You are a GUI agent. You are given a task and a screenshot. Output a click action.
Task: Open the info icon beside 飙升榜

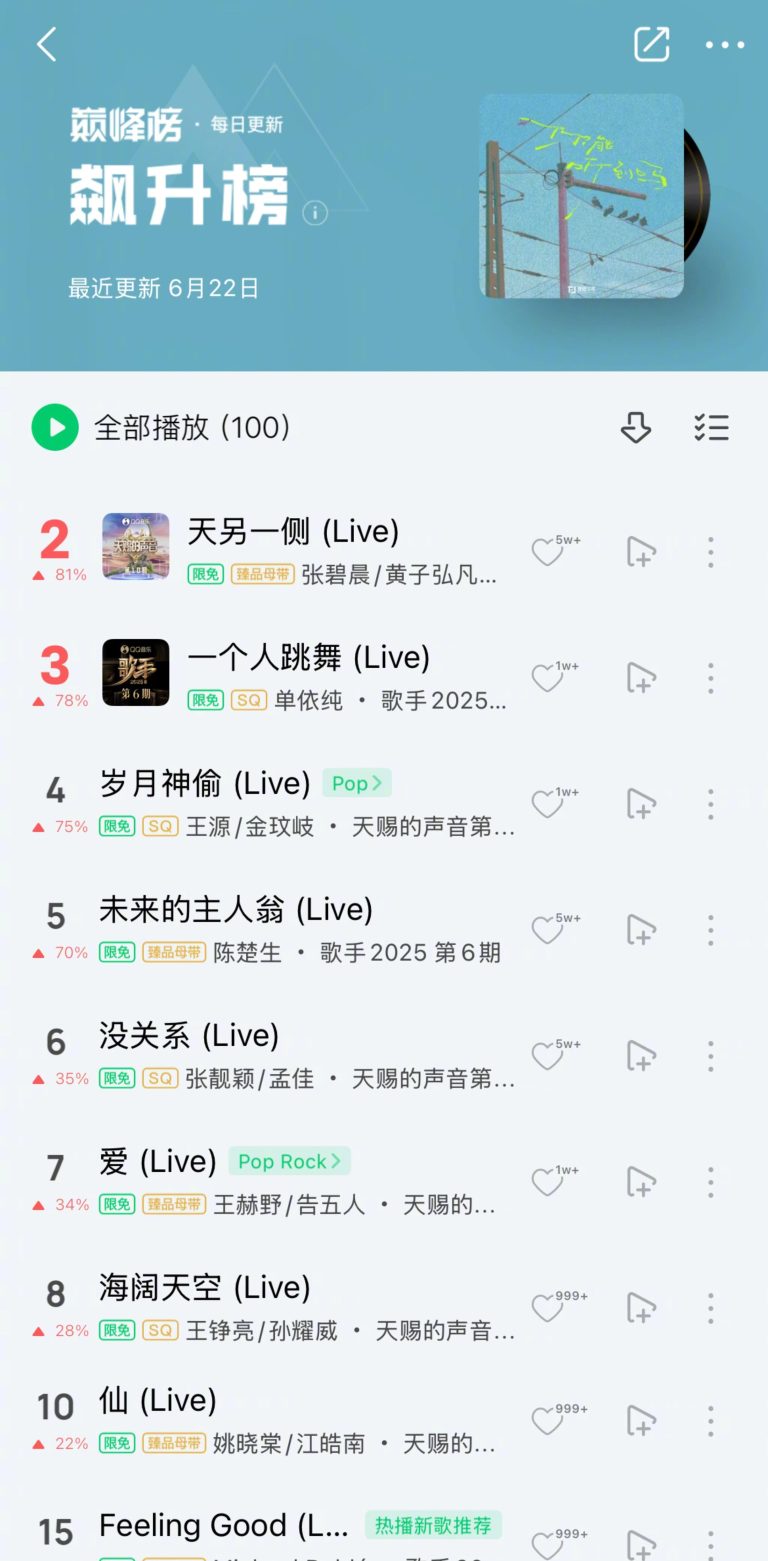tap(315, 213)
